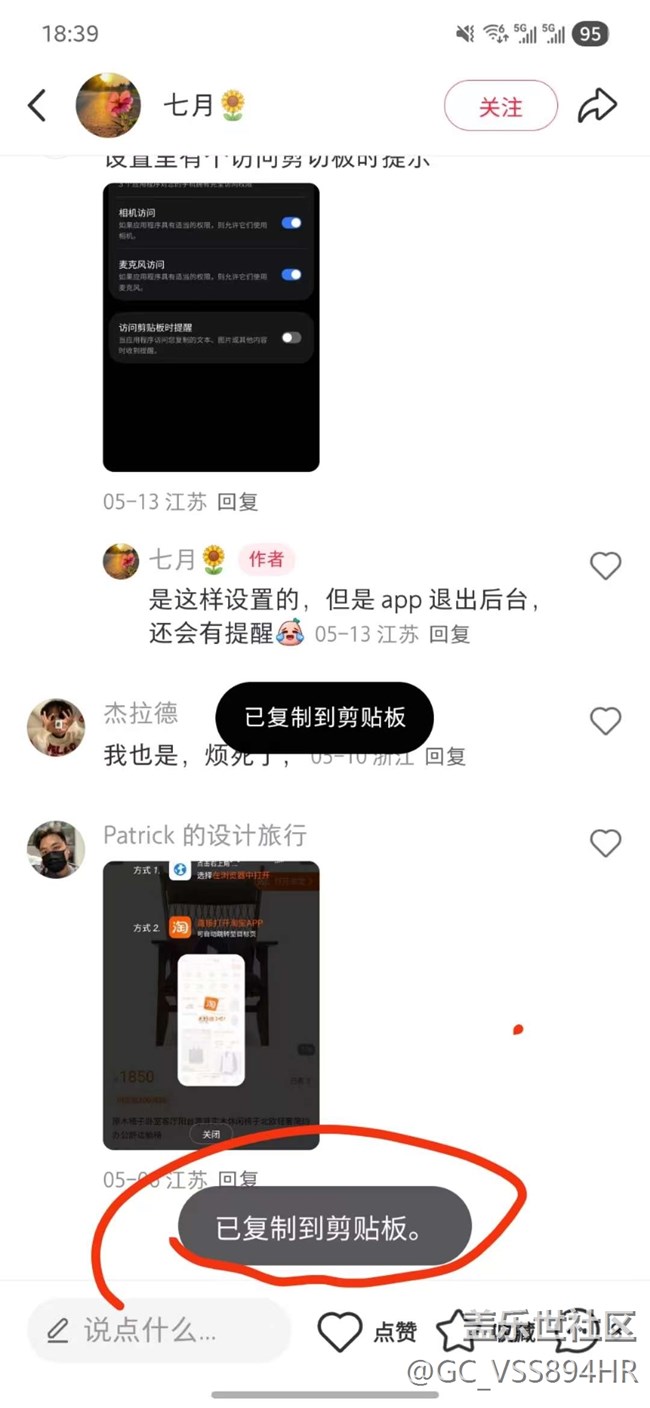Like Patrick 的设计旅行's comment
Image resolution: width=650 pixels, height=1408 pixels.
pos(605,843)
